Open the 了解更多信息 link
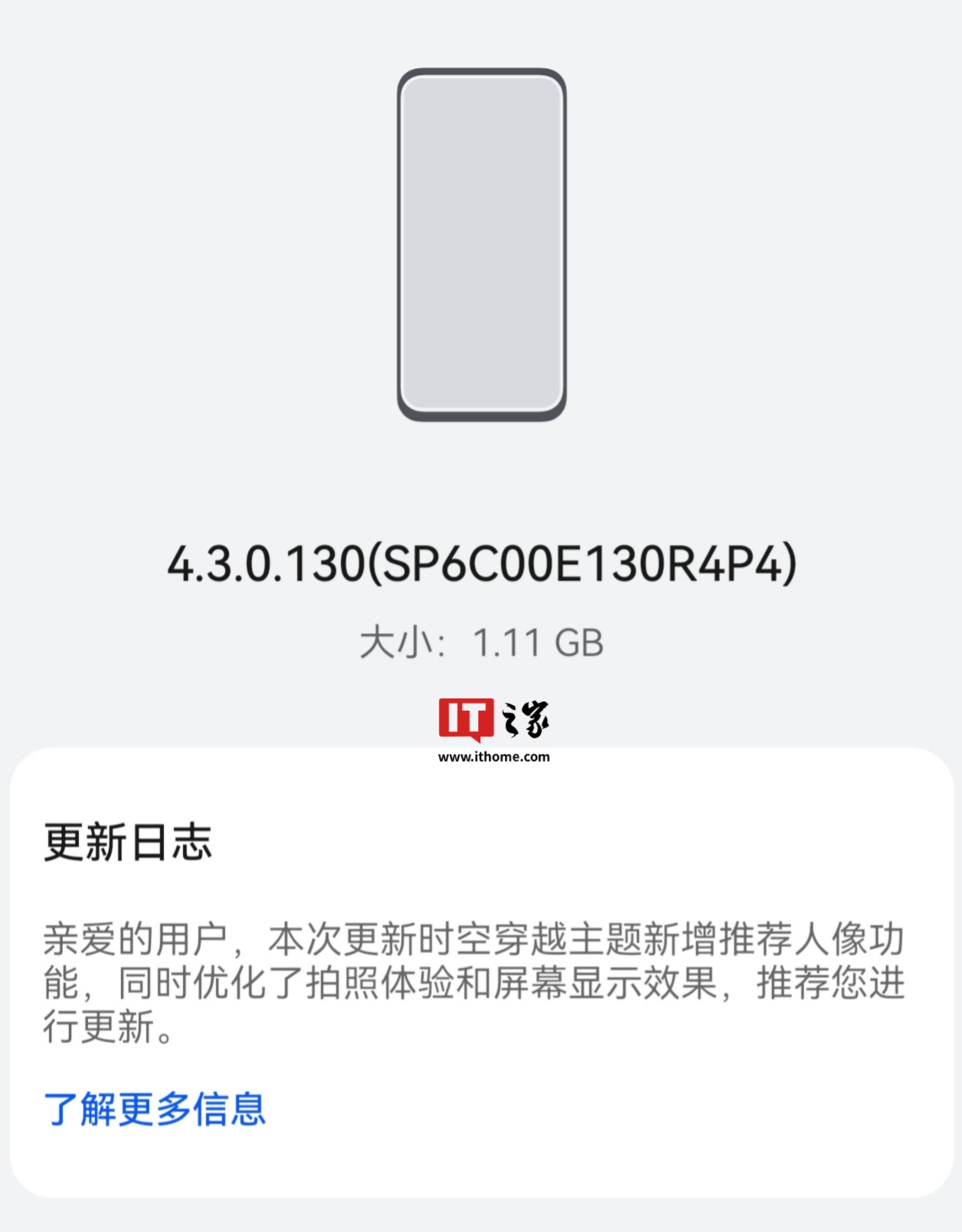The image size is (962, 1232). [x=155, y=1109]
